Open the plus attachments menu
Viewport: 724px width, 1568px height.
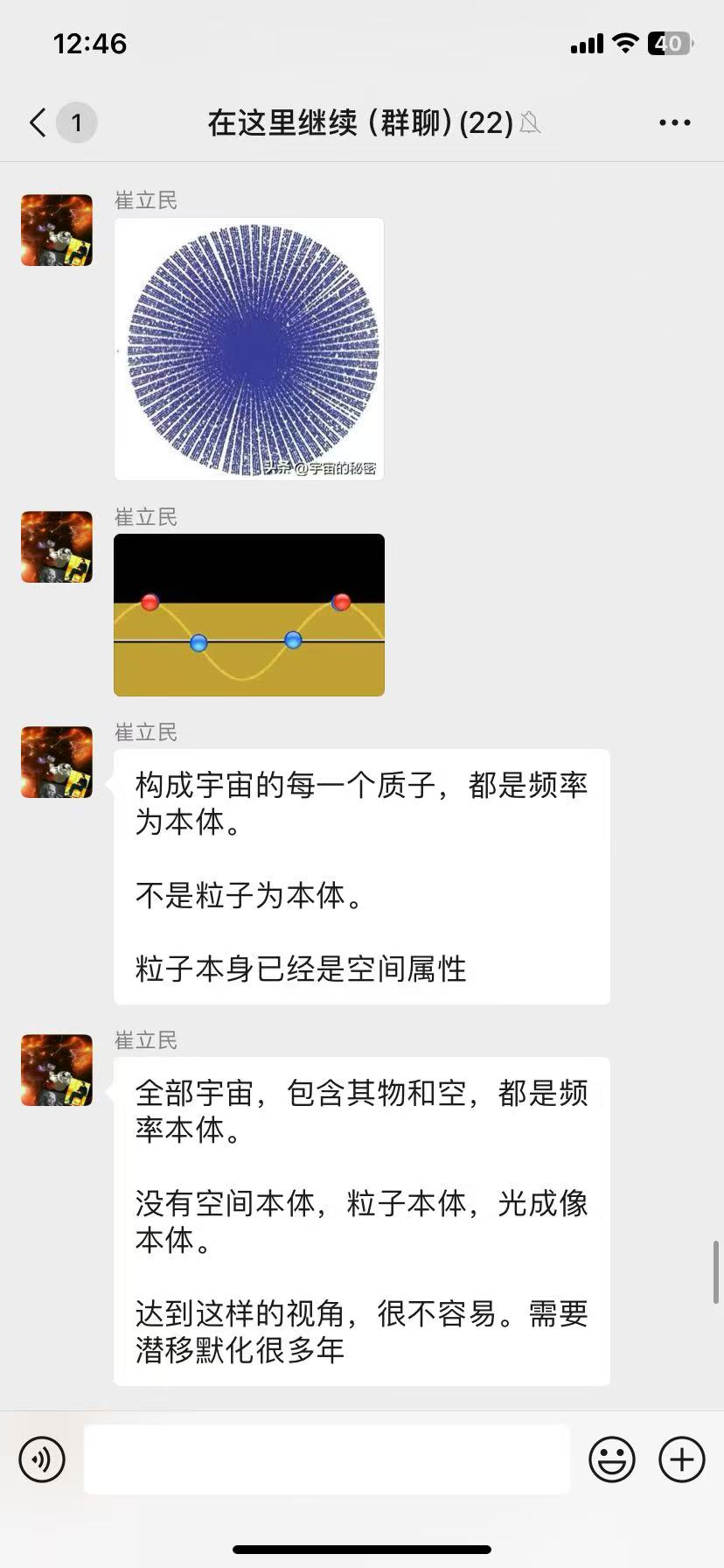[681, 1459]
